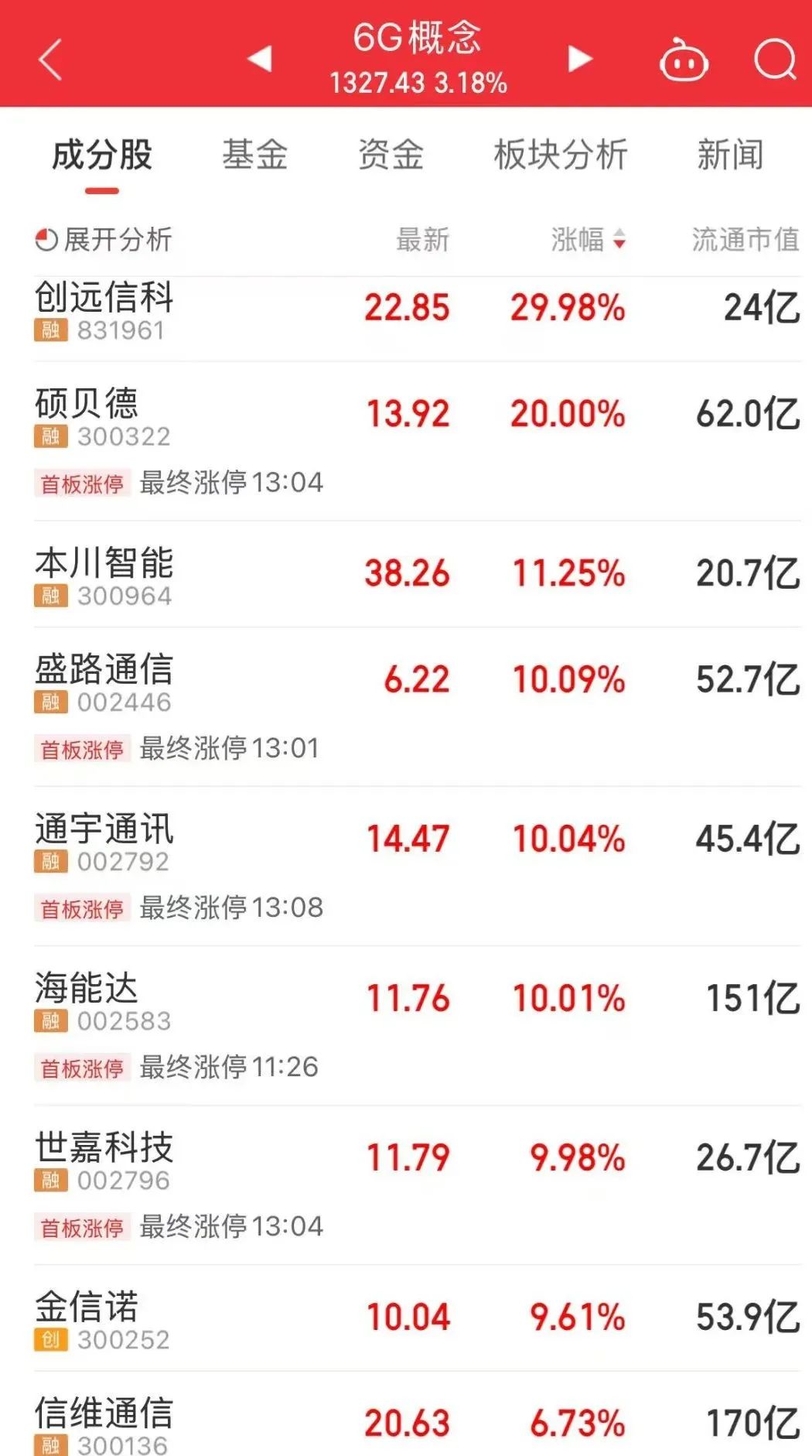
Task: Open stock 硕贝德
Action: pyautogui.click(x=87, y=404)
